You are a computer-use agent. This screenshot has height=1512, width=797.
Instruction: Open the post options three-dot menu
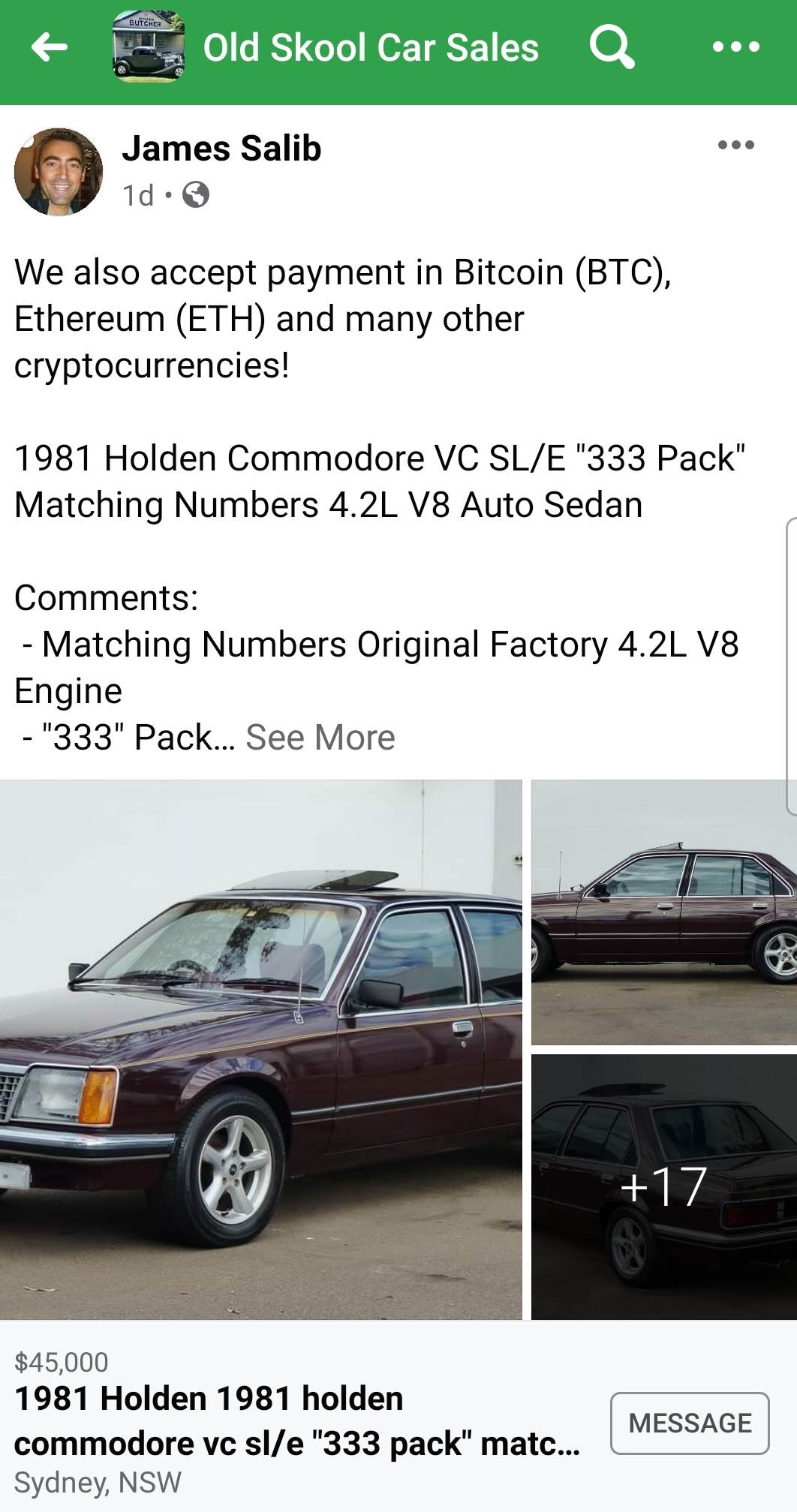pyautogui.click(x=735, y=145)
